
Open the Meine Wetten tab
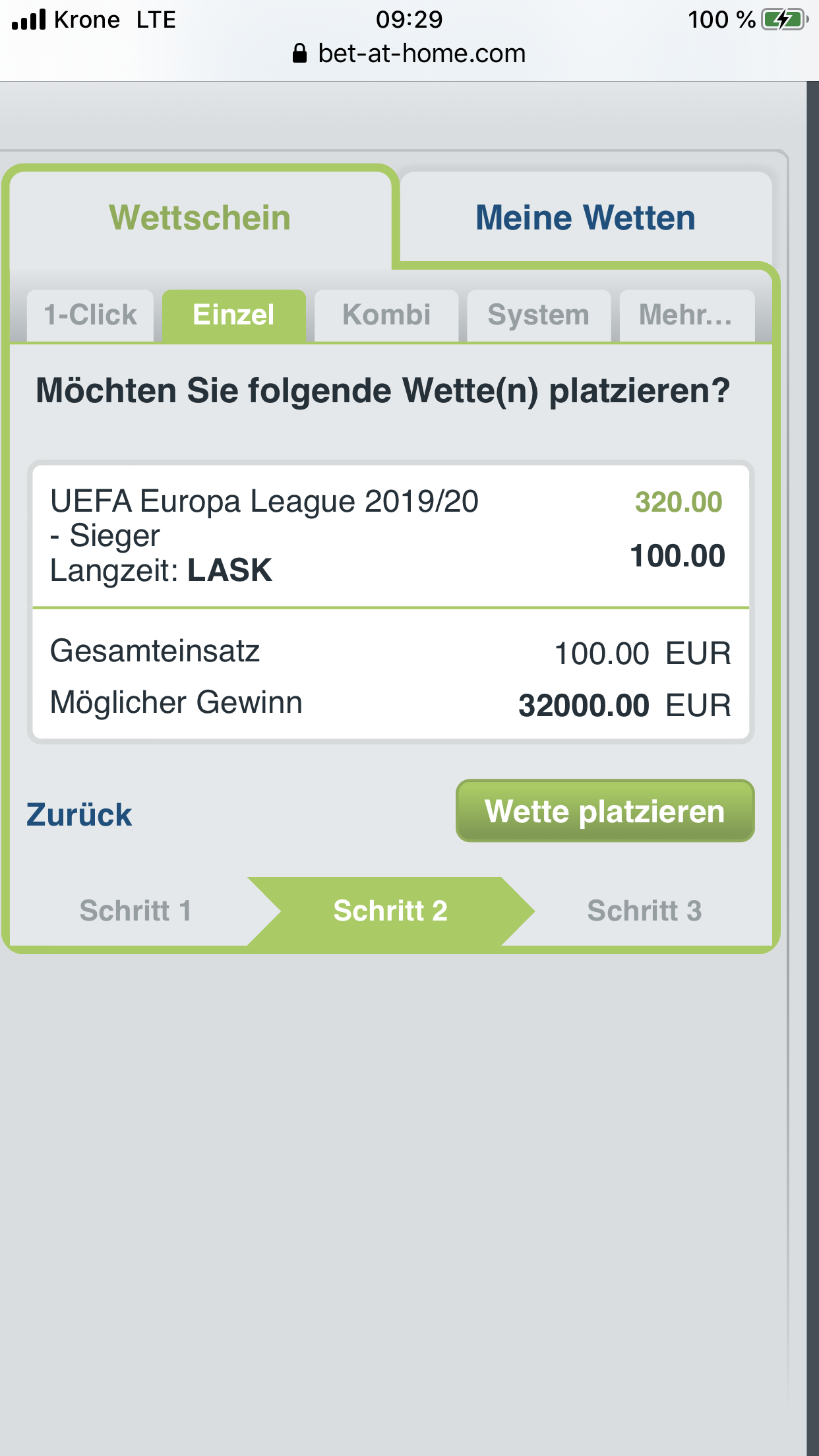586,218
